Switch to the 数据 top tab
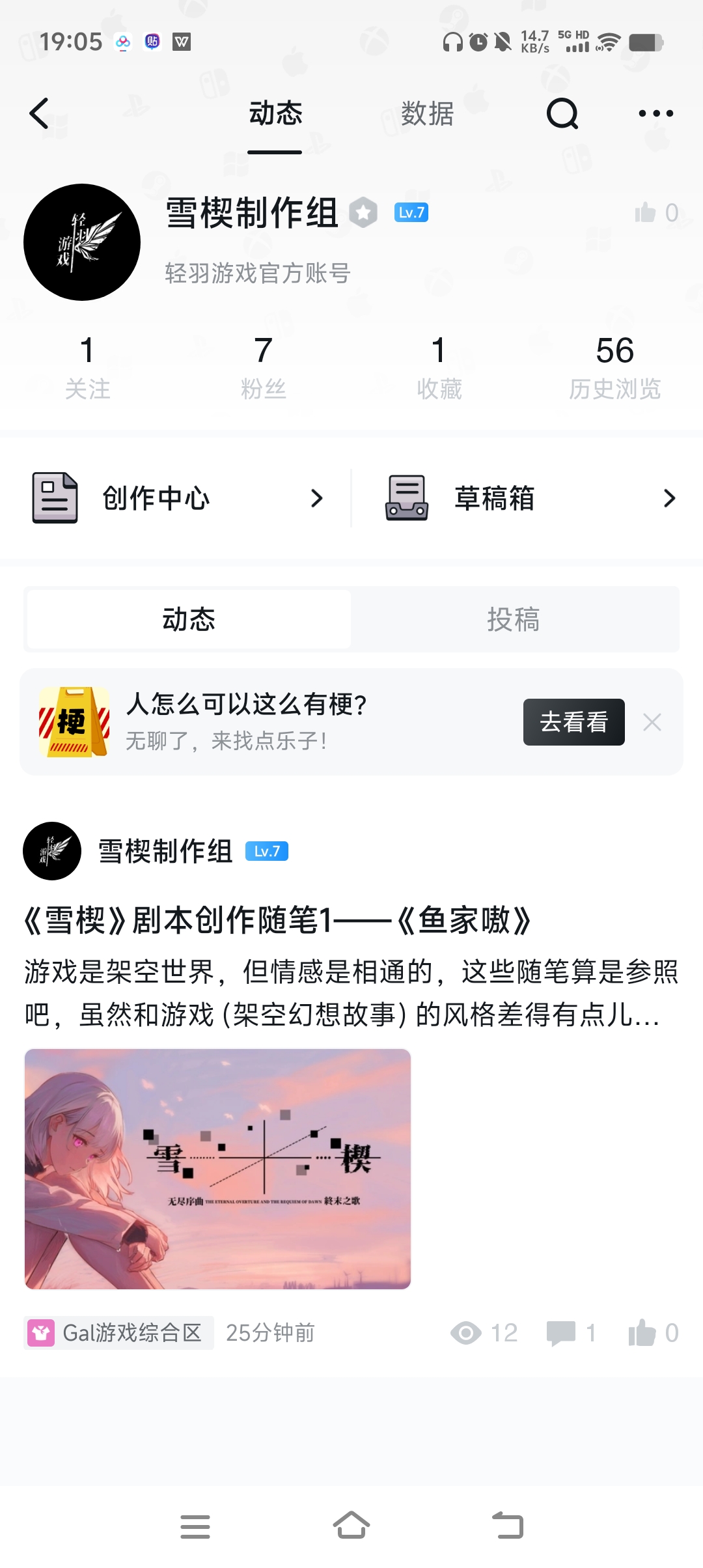Screen dimensions: 703x1568 pos(427,114)
